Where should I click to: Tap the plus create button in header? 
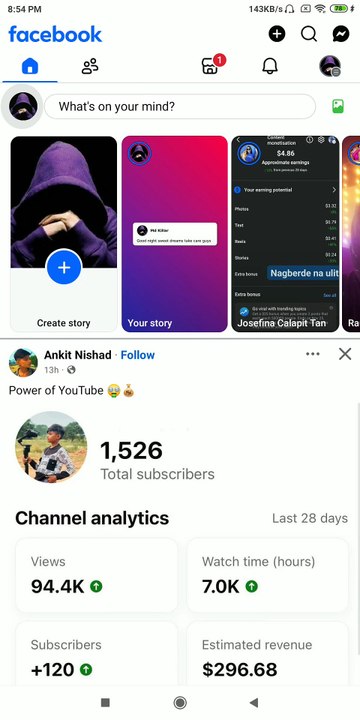276,34
